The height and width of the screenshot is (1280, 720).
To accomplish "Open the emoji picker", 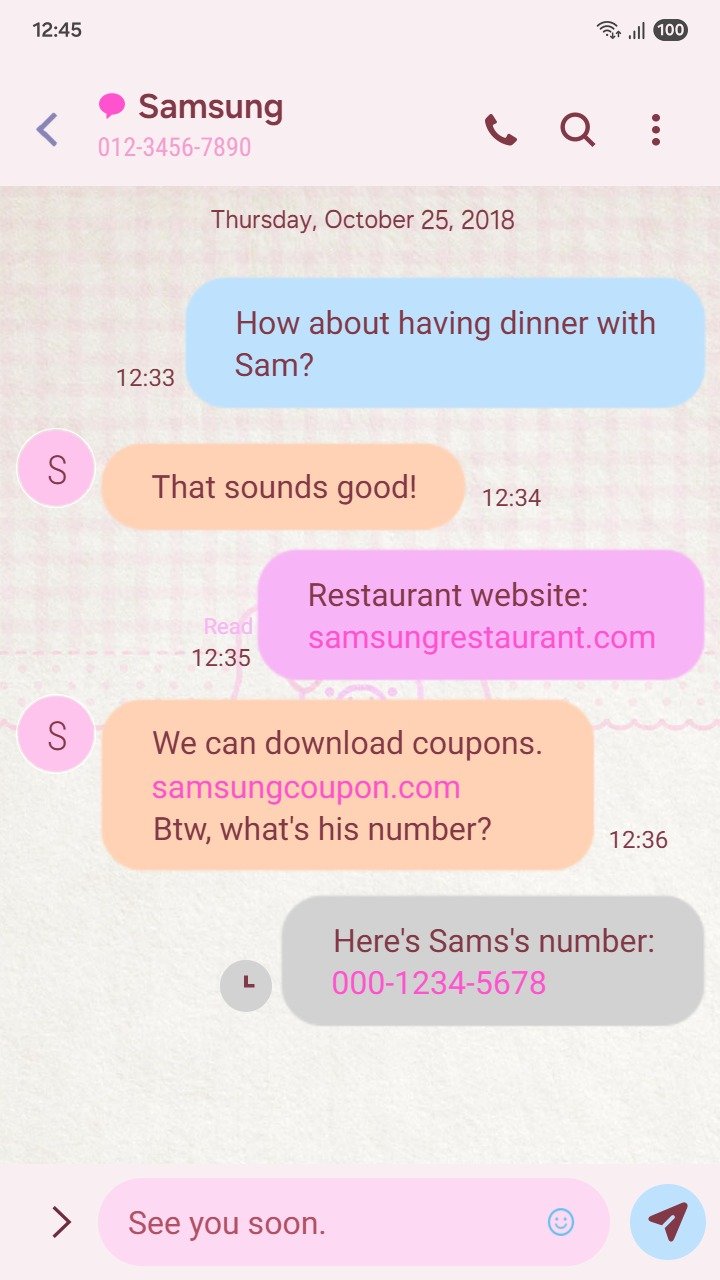I will [x=561, y=1221].
